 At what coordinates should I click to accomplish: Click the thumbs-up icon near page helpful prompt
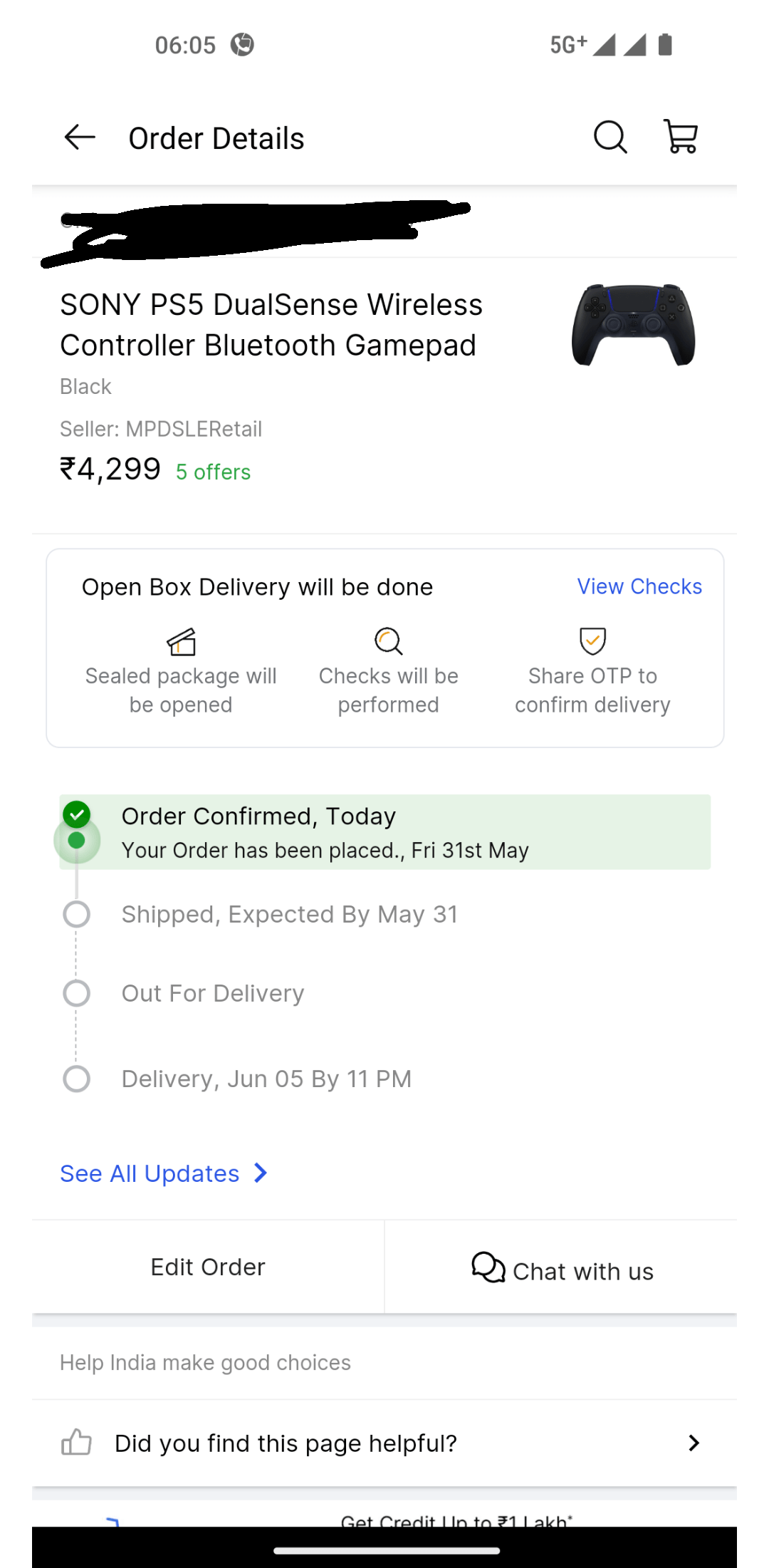[75, 1440]
